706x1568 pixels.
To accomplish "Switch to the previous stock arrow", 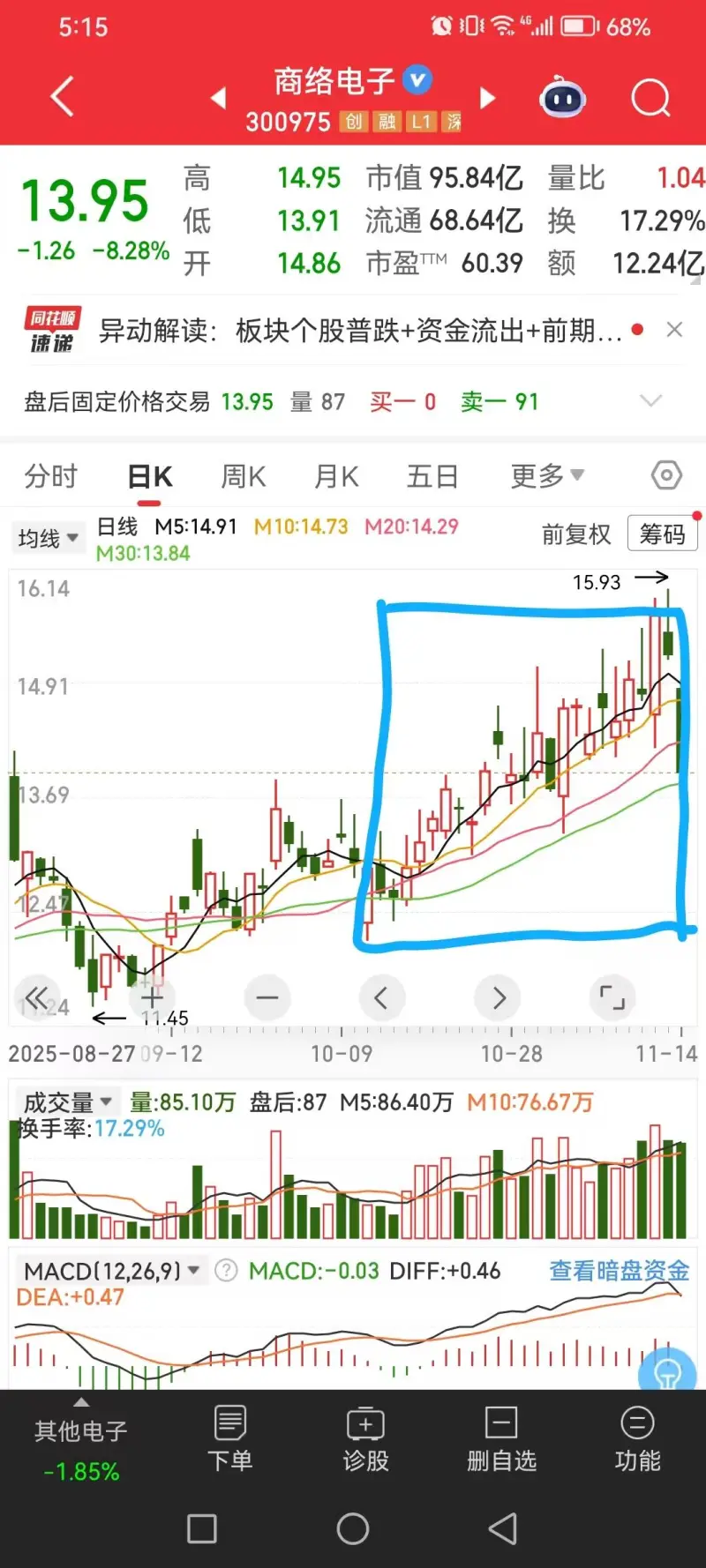I will tap(219, 98).
